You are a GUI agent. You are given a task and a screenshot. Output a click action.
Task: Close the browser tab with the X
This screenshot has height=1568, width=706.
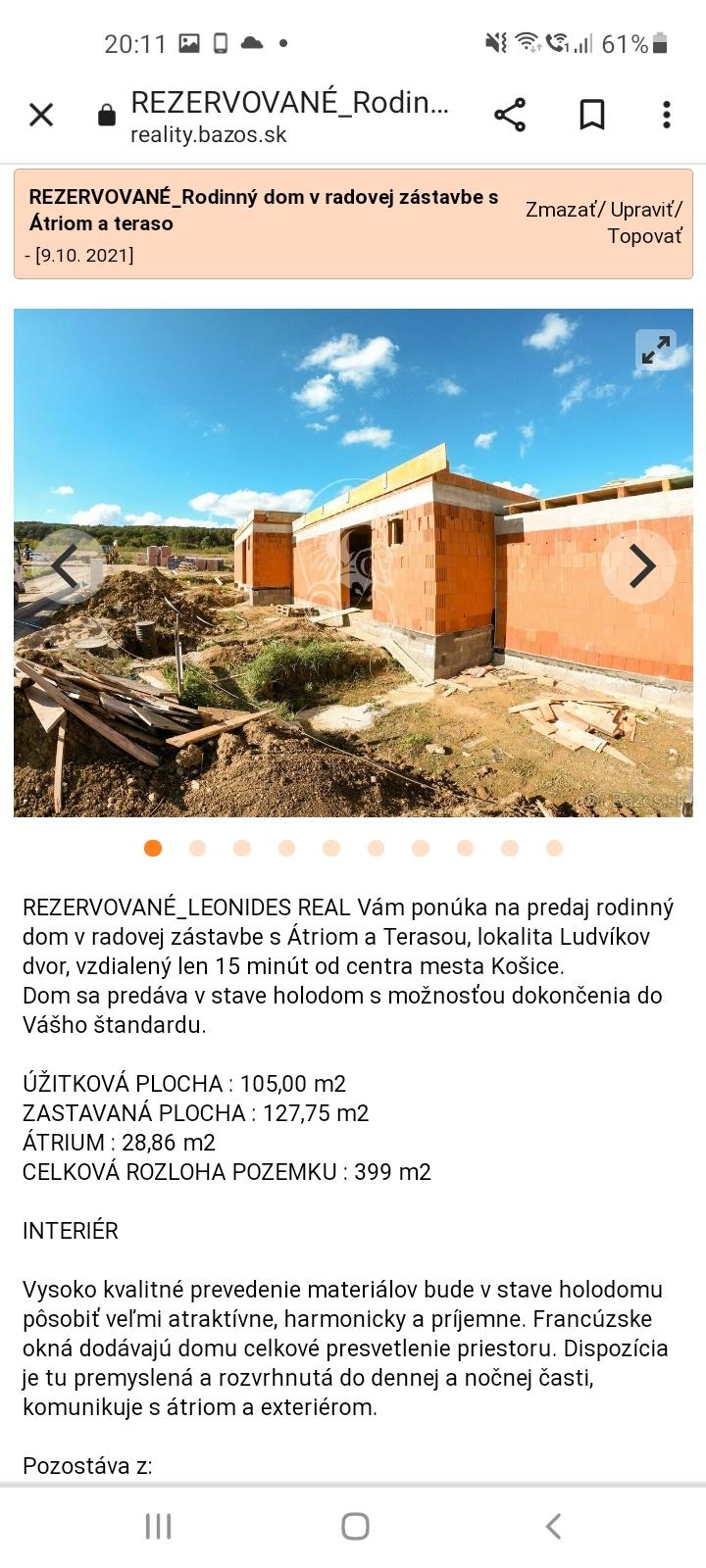(41, 116)
